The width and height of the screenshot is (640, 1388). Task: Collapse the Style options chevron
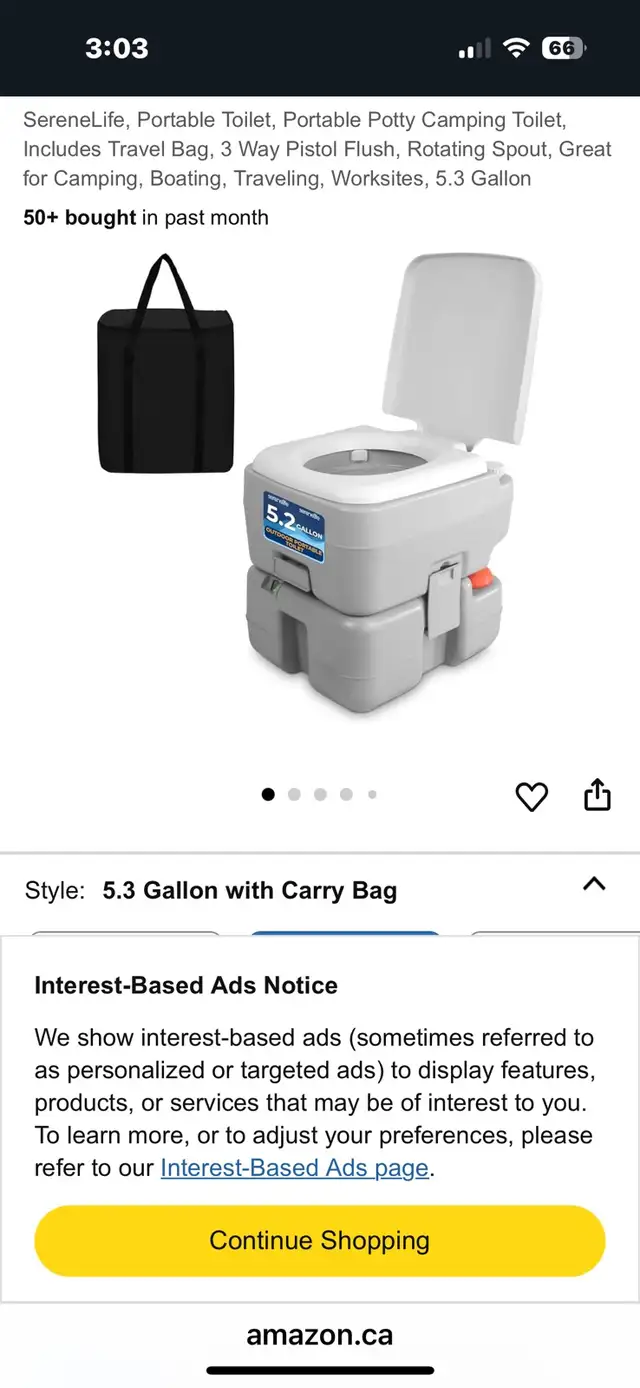594,884
